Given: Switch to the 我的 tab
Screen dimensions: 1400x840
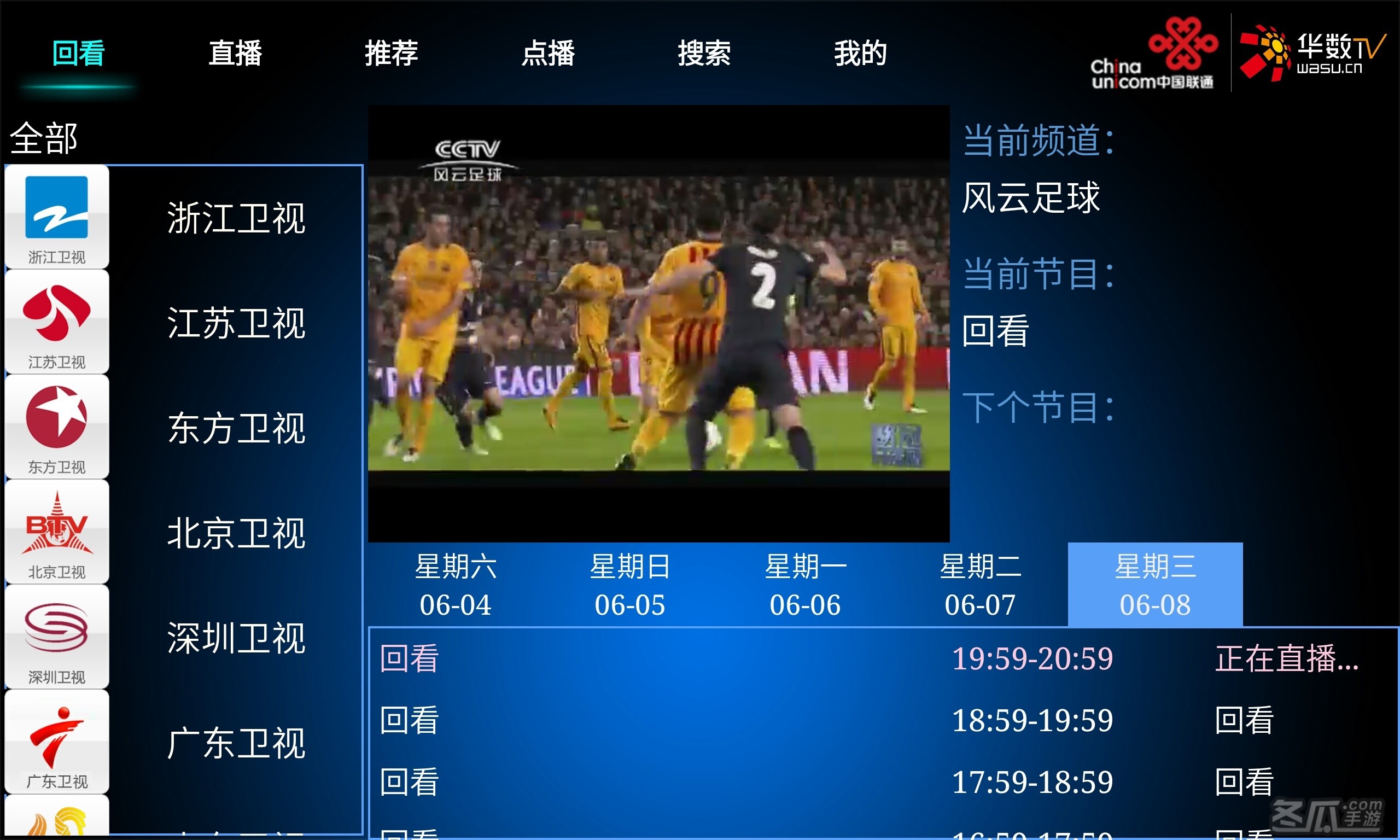Looking at the screenshot, I should 860,53.
